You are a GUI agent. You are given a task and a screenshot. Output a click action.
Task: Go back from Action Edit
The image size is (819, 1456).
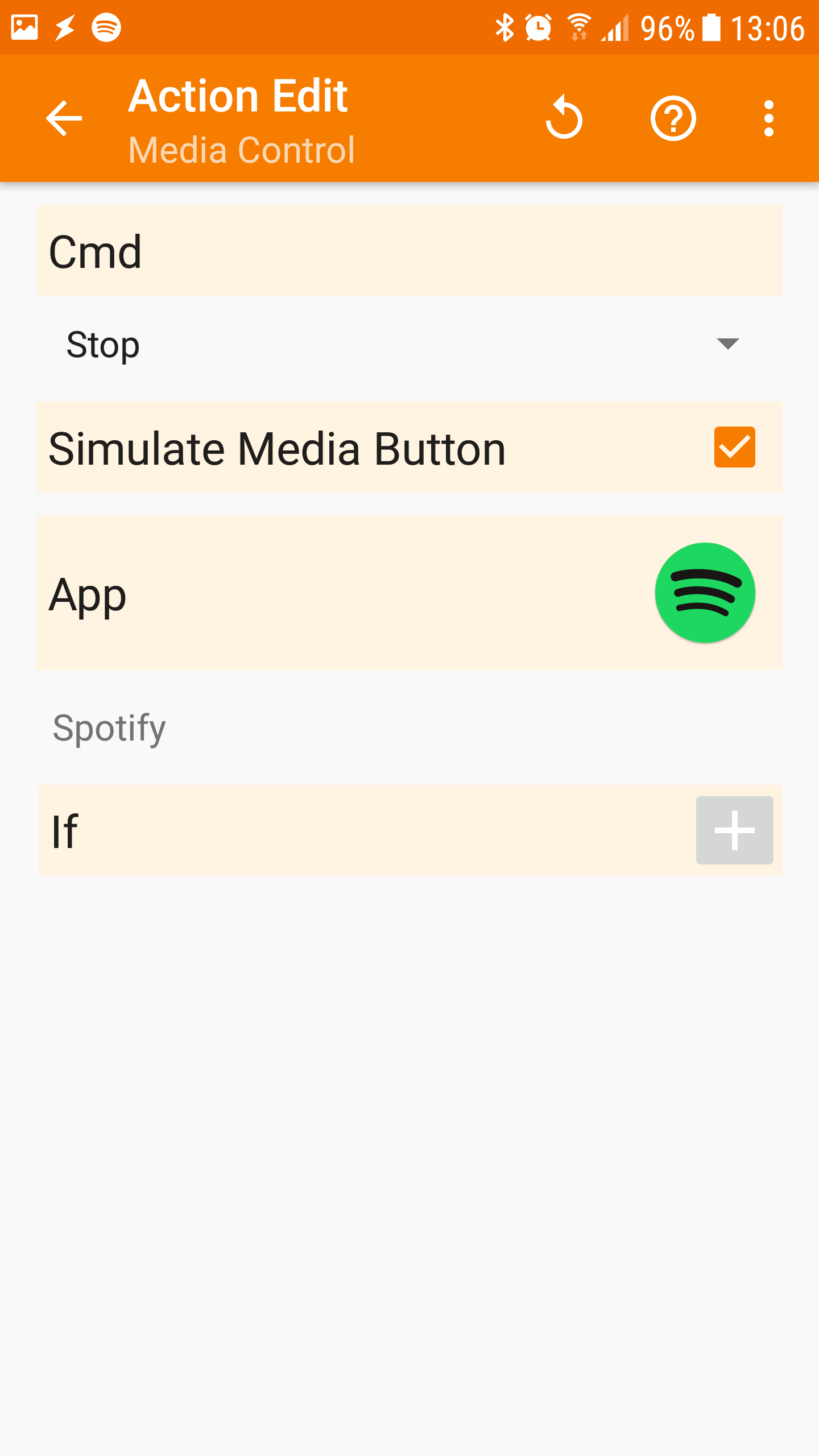64,118
